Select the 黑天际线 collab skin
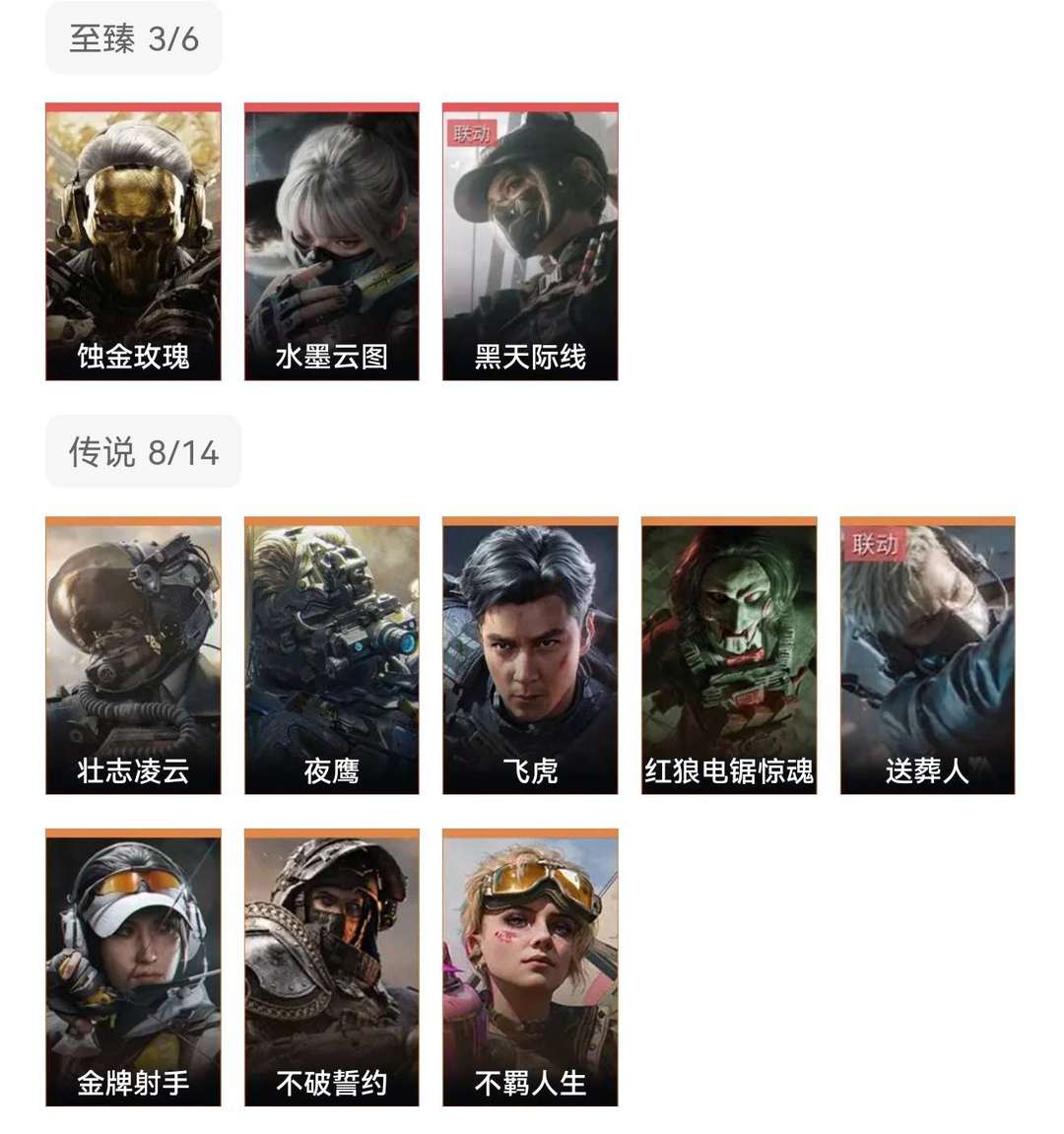 tap(530, 241)
